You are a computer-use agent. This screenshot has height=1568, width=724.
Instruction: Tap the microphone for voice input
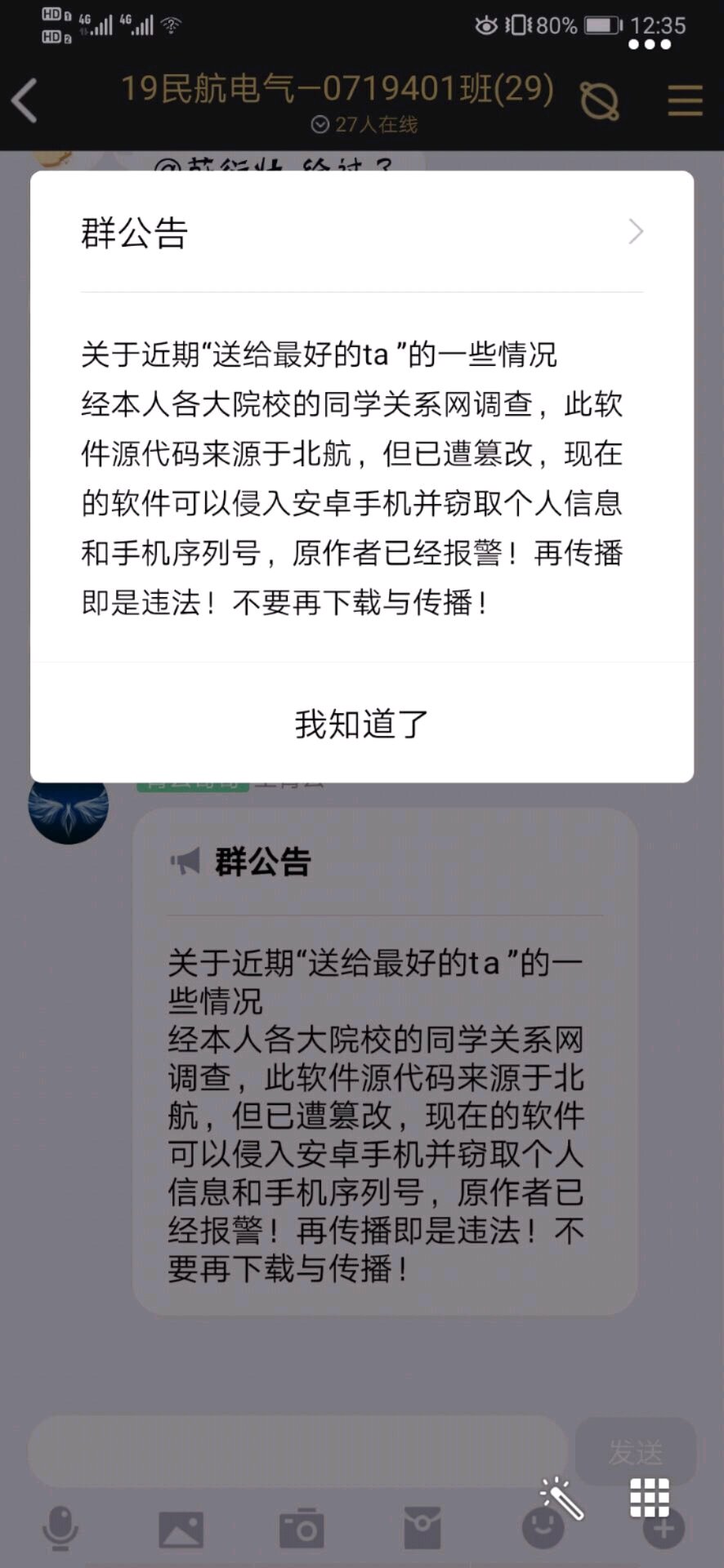[60, 1529]
